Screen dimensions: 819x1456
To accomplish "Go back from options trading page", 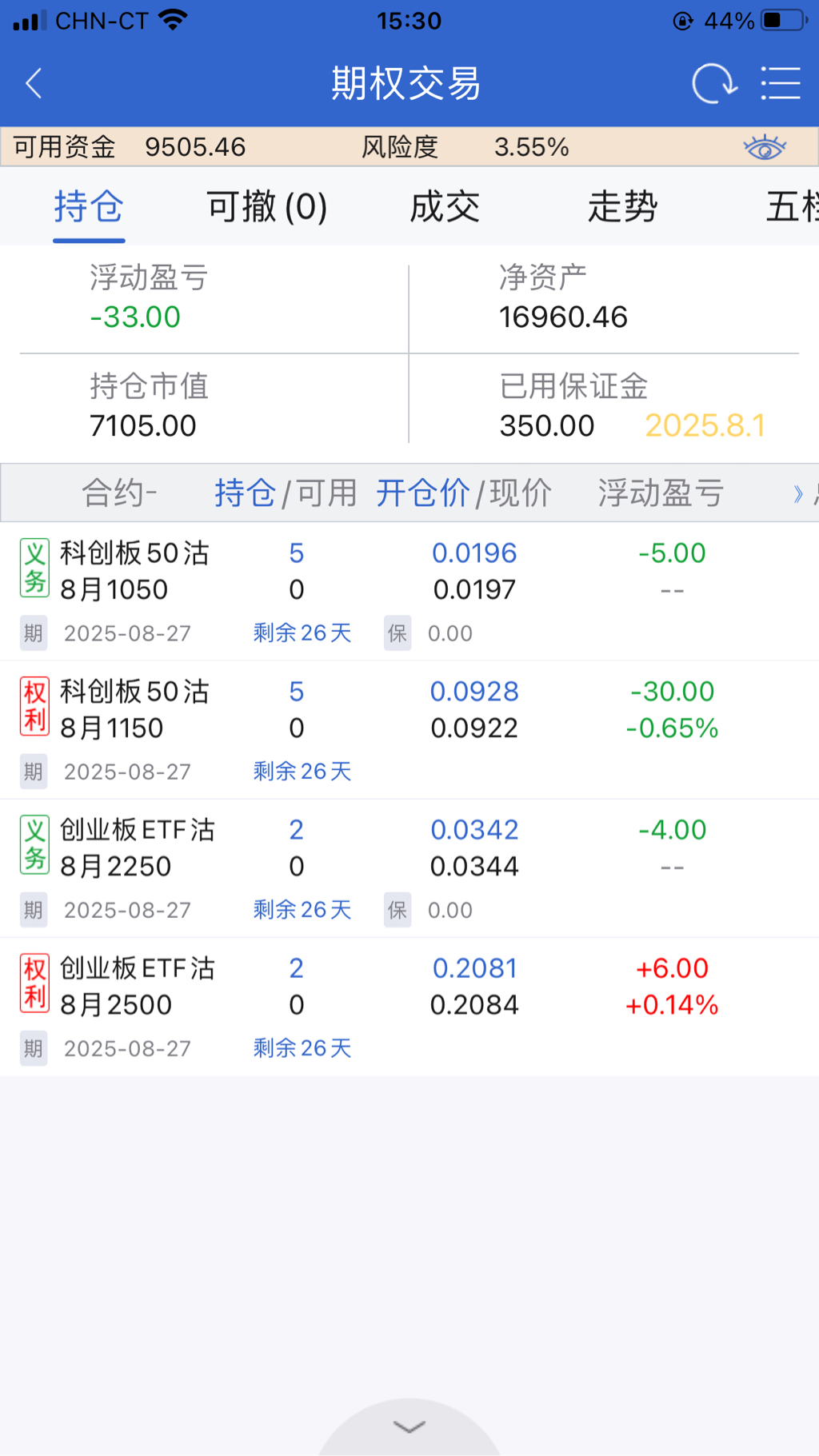I will pos(34,83).
